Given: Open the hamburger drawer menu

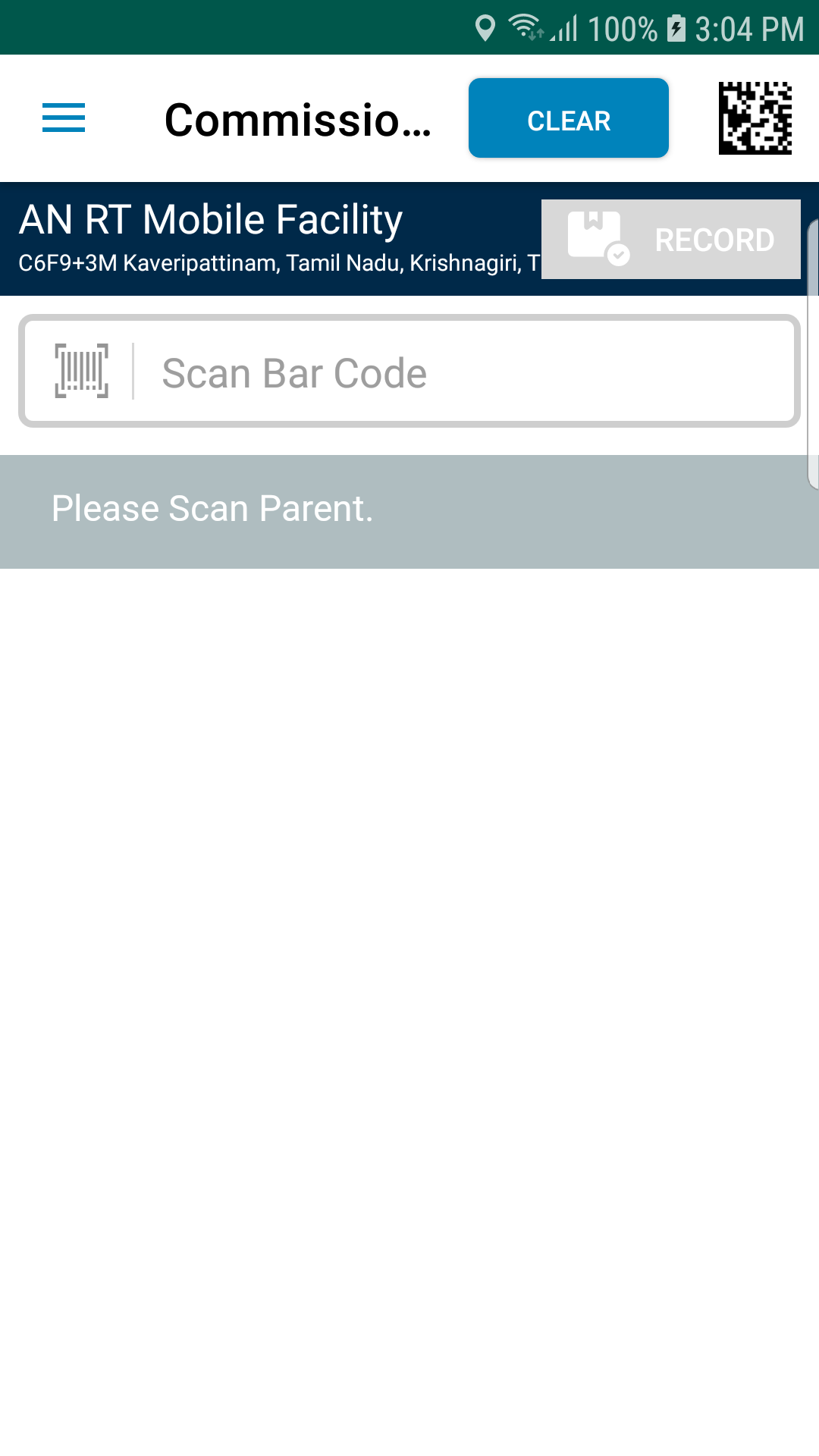Looking at the screenshot, I should [x=64, y=118].
